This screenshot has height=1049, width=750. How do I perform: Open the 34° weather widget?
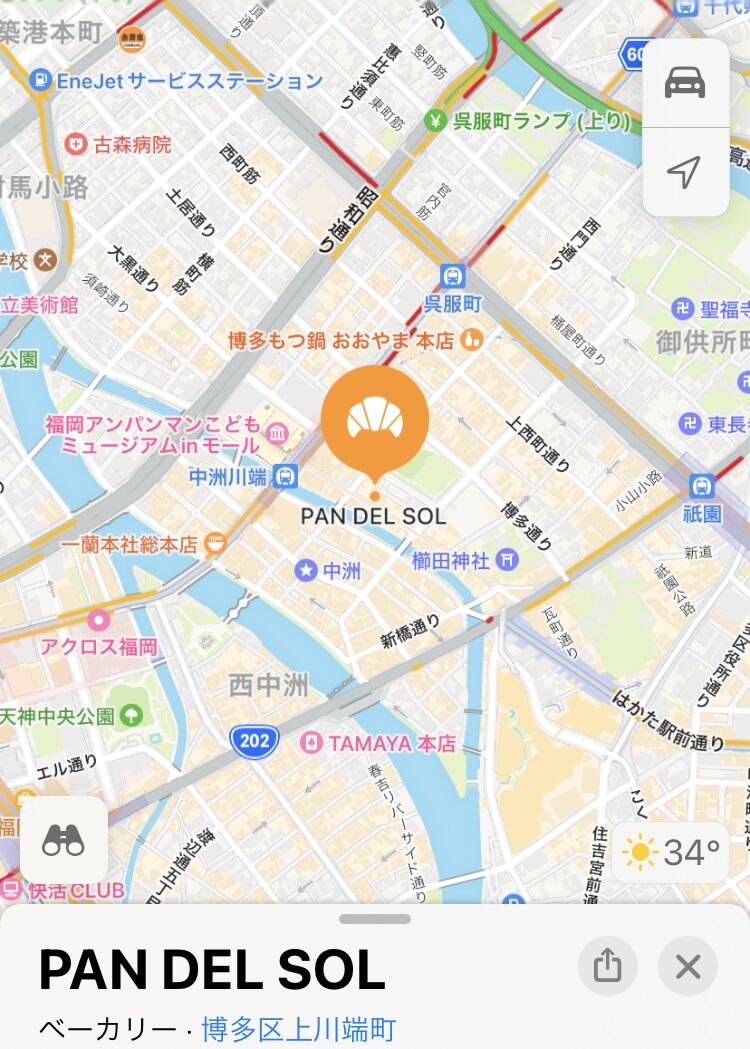click(671, 852)
